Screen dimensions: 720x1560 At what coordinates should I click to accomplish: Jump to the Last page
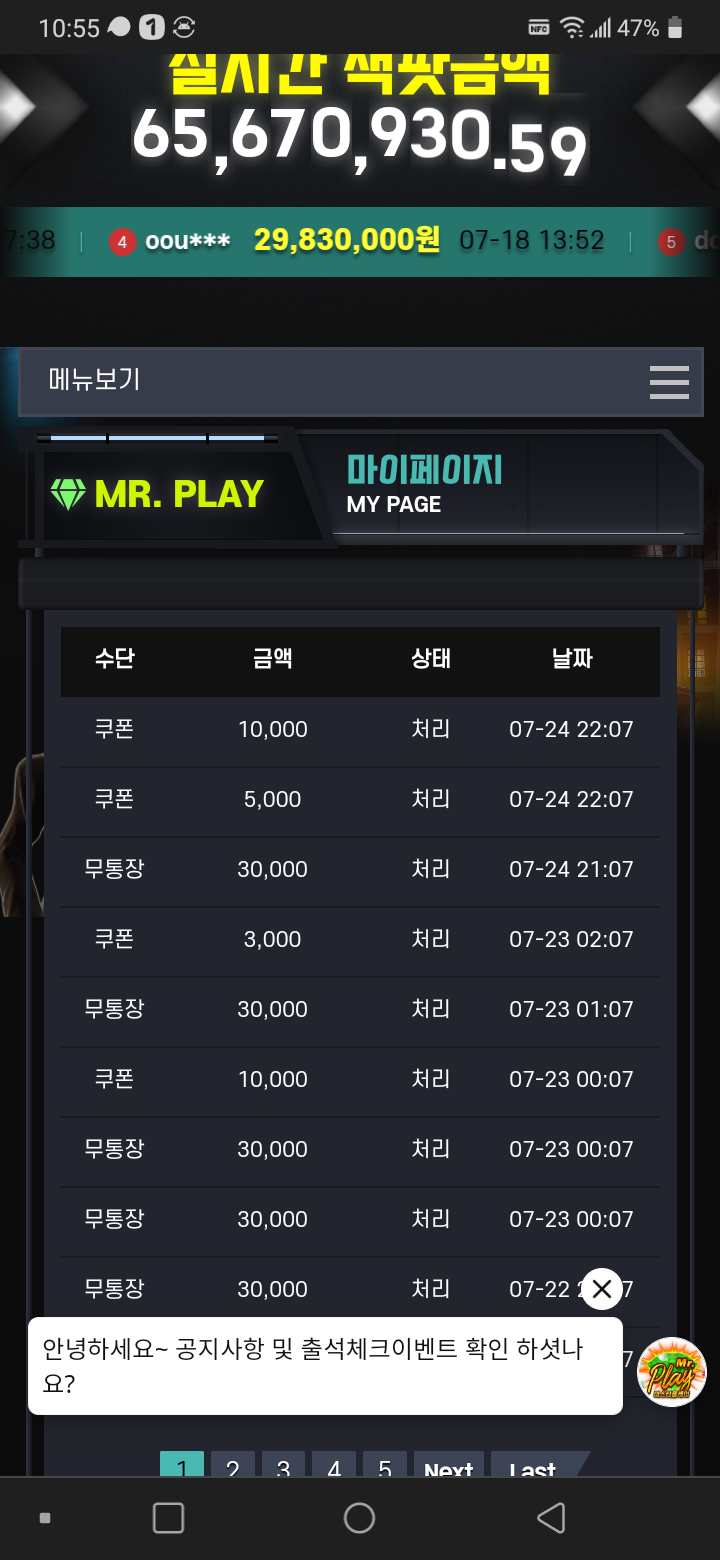pos(534,1467)
